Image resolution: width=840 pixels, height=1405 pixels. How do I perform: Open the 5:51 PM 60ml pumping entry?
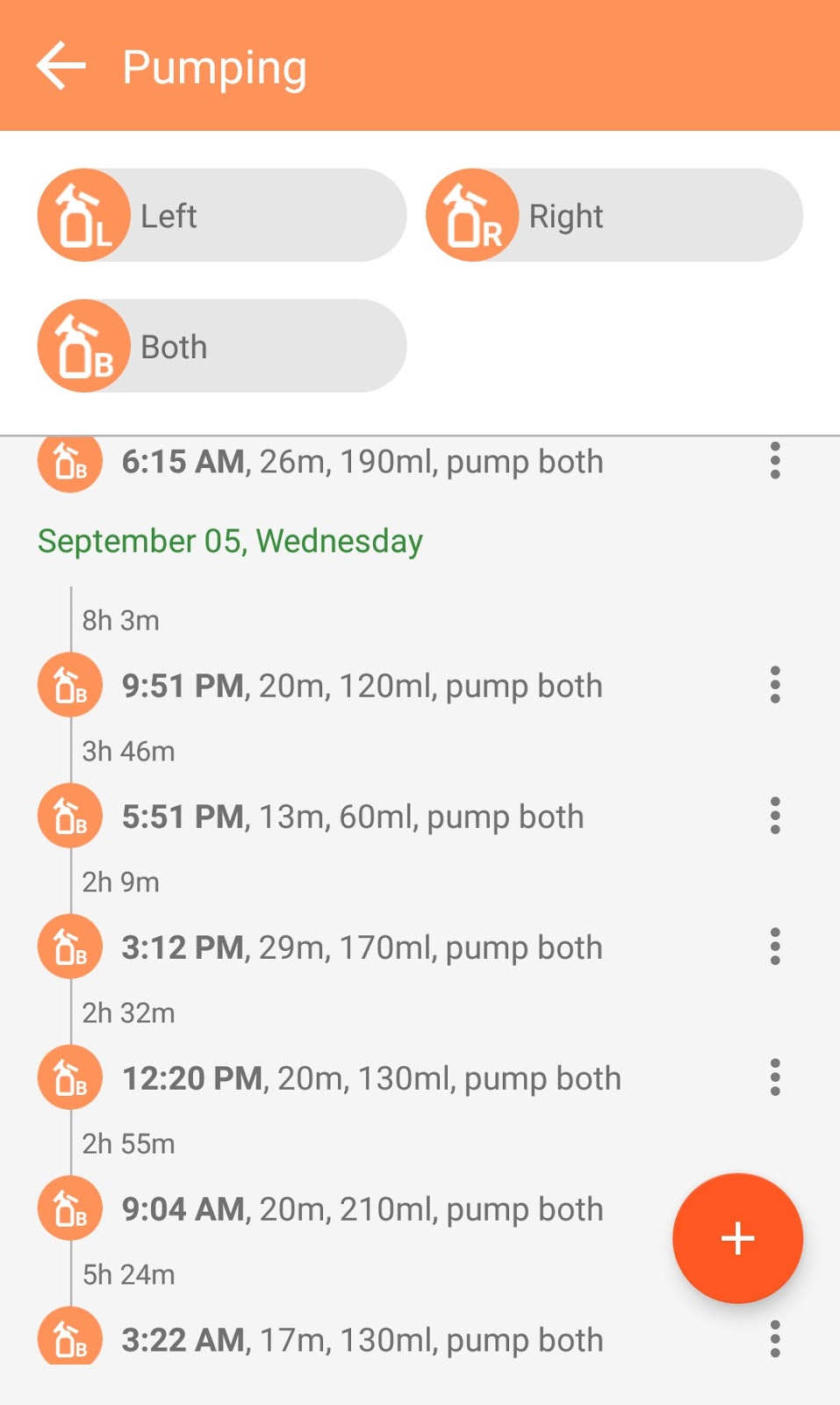(353, 816)
